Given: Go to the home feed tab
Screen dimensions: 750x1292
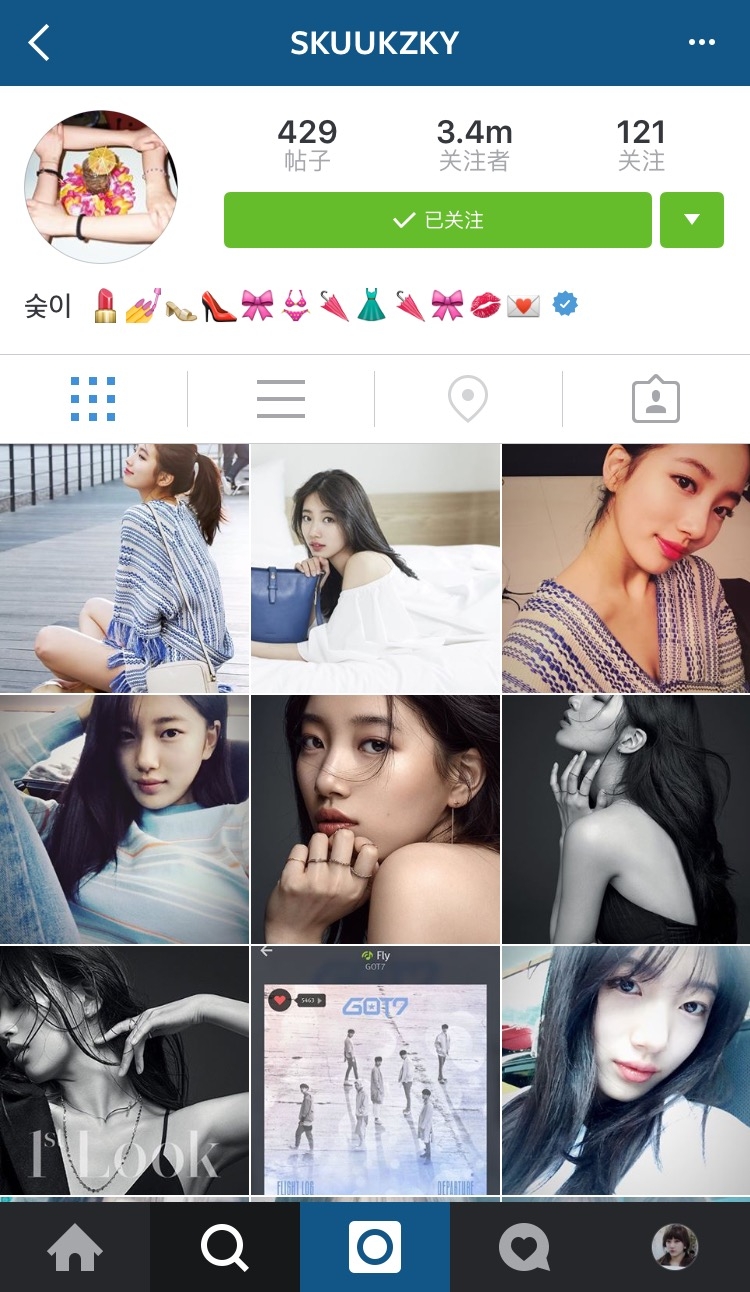Looking at the screenshot, I should [75, 1247].
